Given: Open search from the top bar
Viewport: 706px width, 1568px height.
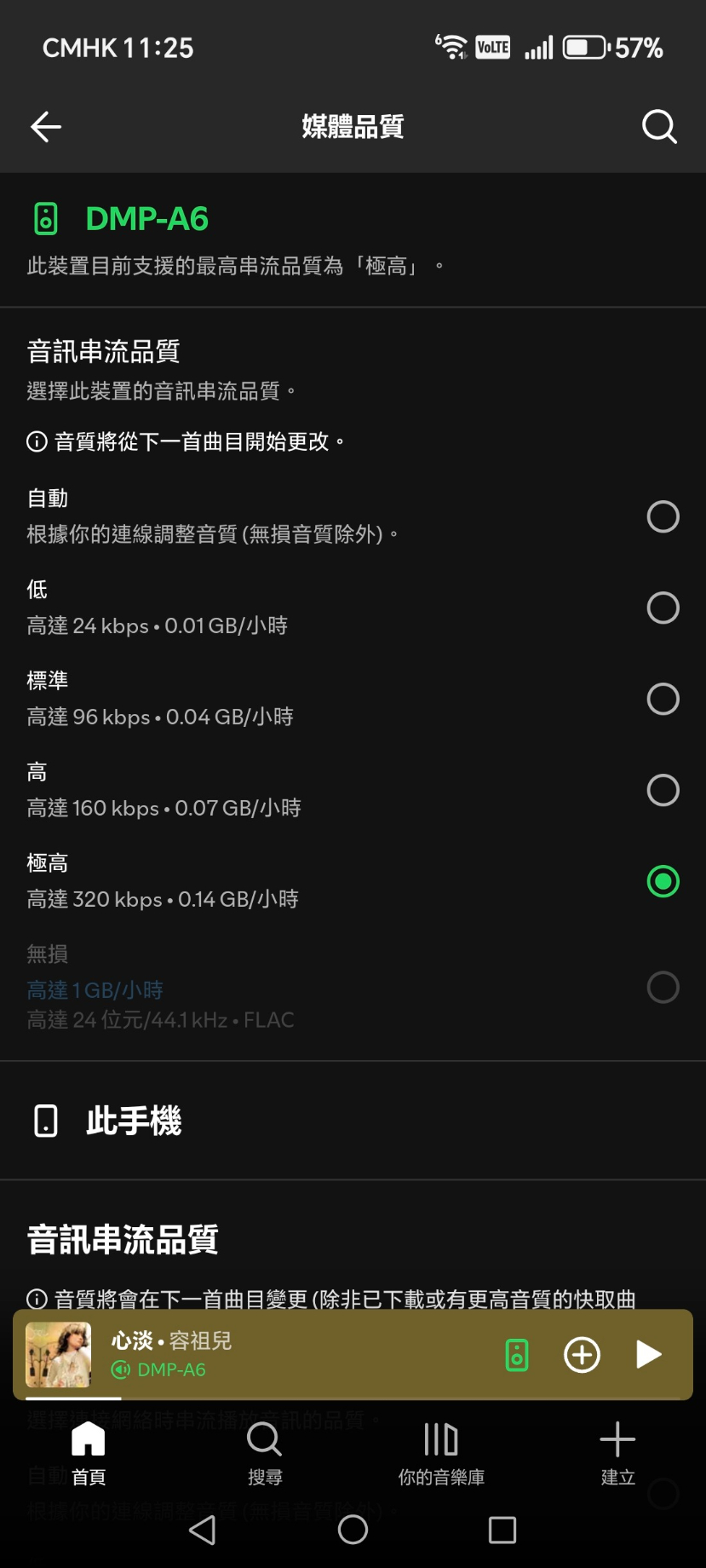Looking at the screenshot, I should pyautogui.click(x=658, y=127).
